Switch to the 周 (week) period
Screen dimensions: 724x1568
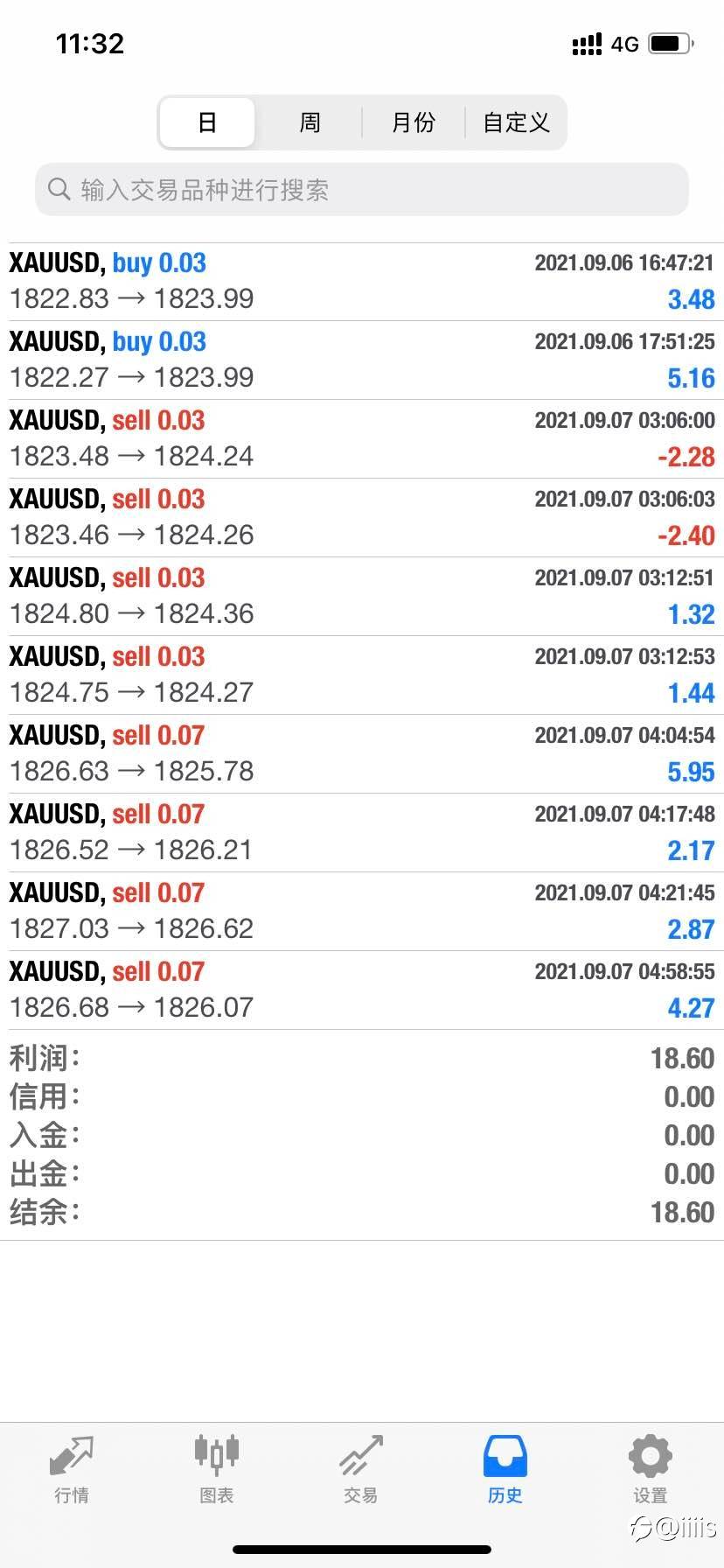coord(310,122)
